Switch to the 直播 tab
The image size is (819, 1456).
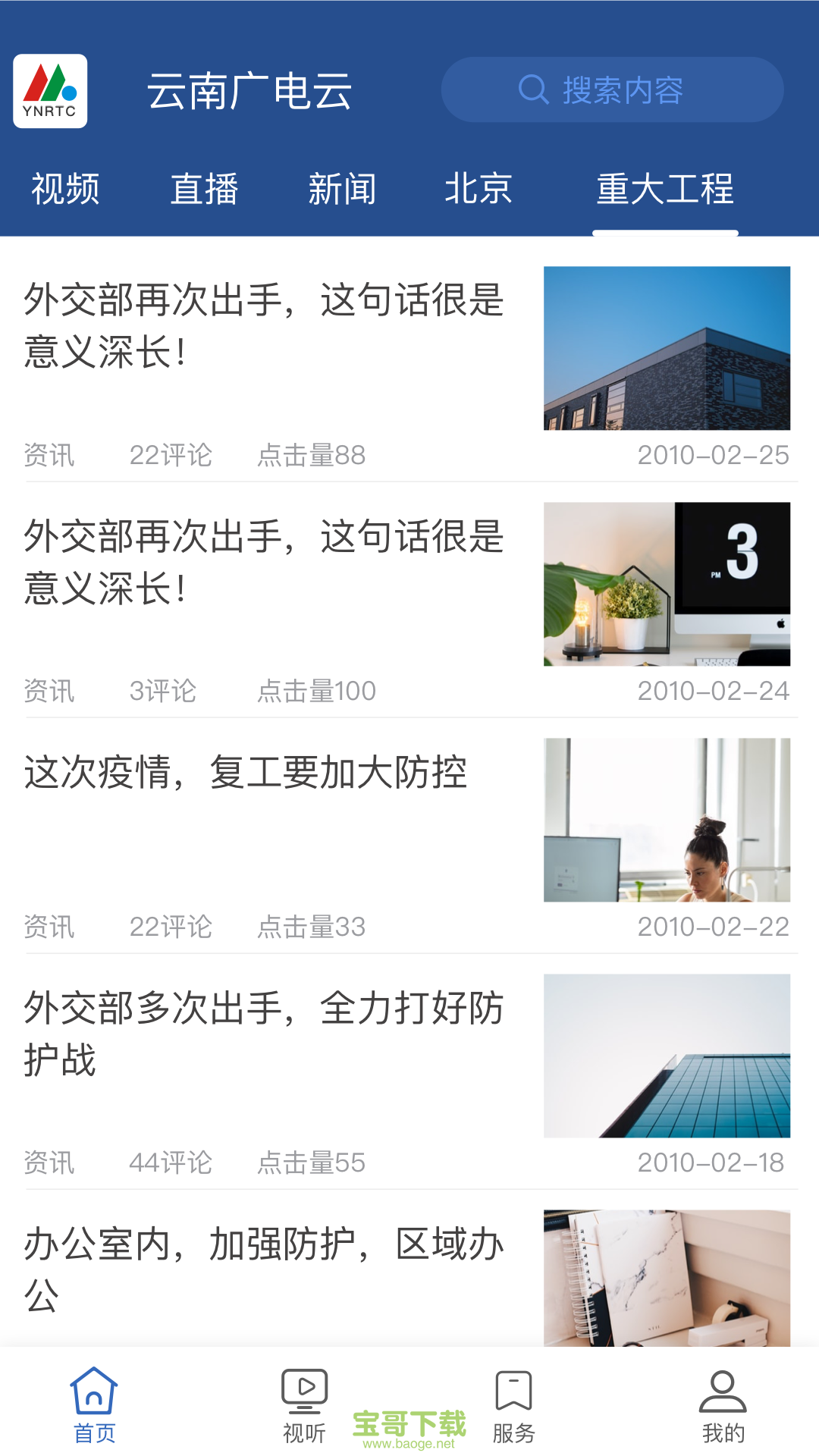205,190
